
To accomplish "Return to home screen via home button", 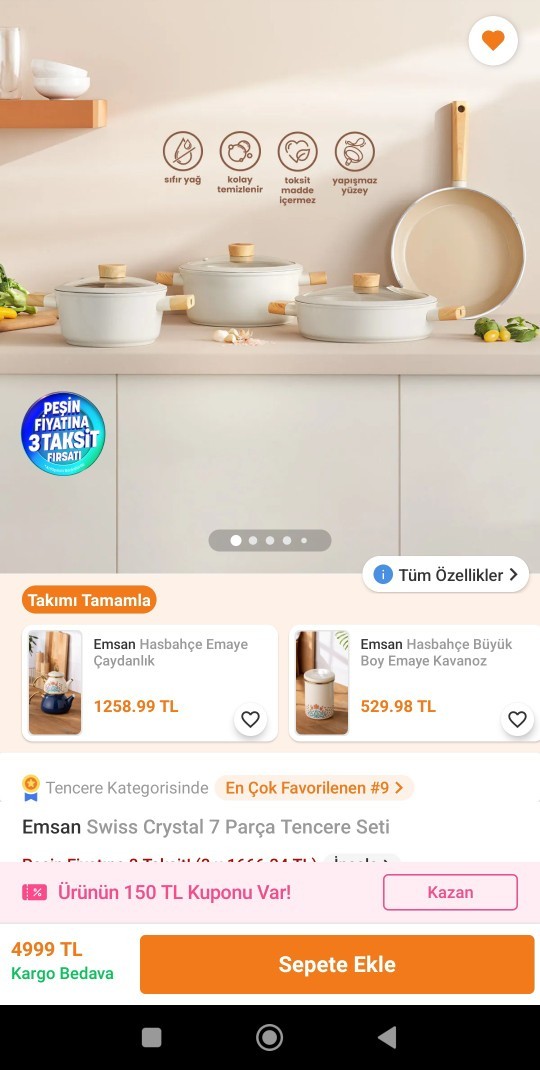I will [x=270, y=1037].
